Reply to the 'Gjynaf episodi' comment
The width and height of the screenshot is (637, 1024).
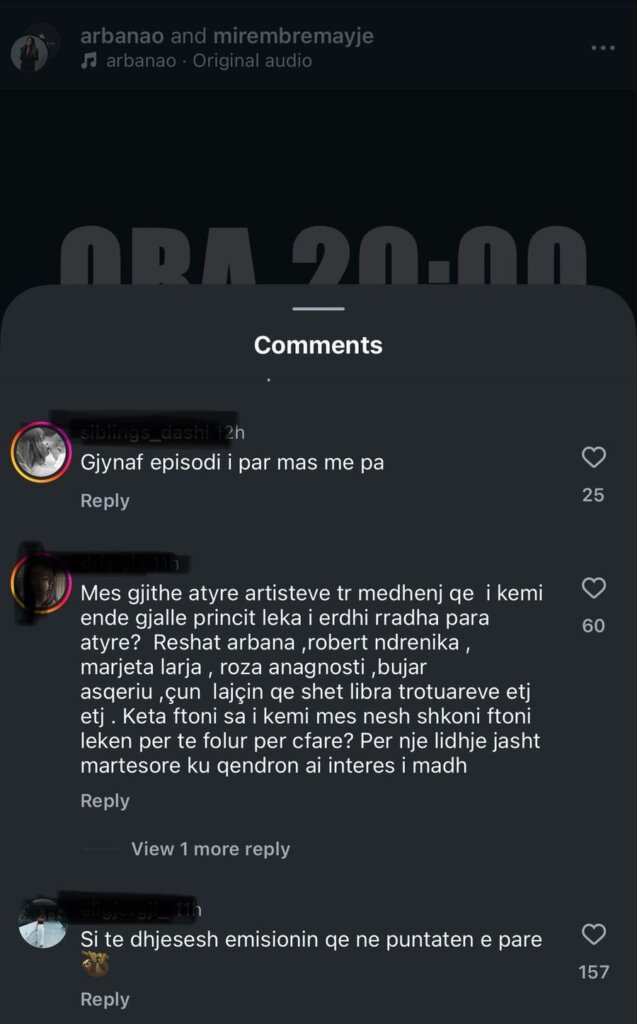[105, 500]
